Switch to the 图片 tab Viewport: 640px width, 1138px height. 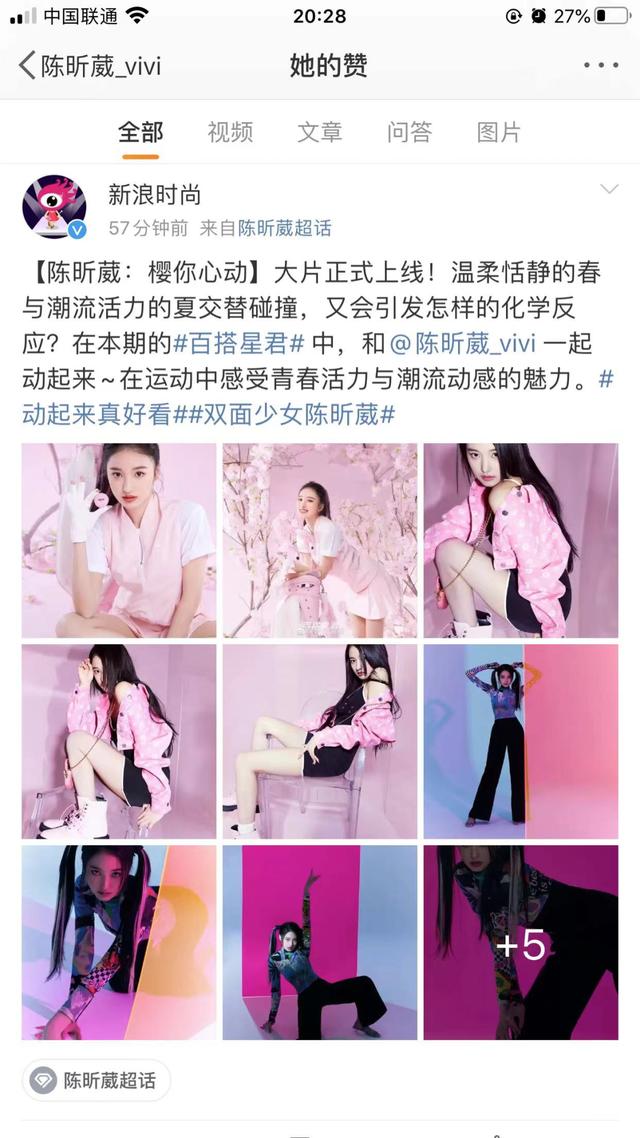tap(499, 132)
